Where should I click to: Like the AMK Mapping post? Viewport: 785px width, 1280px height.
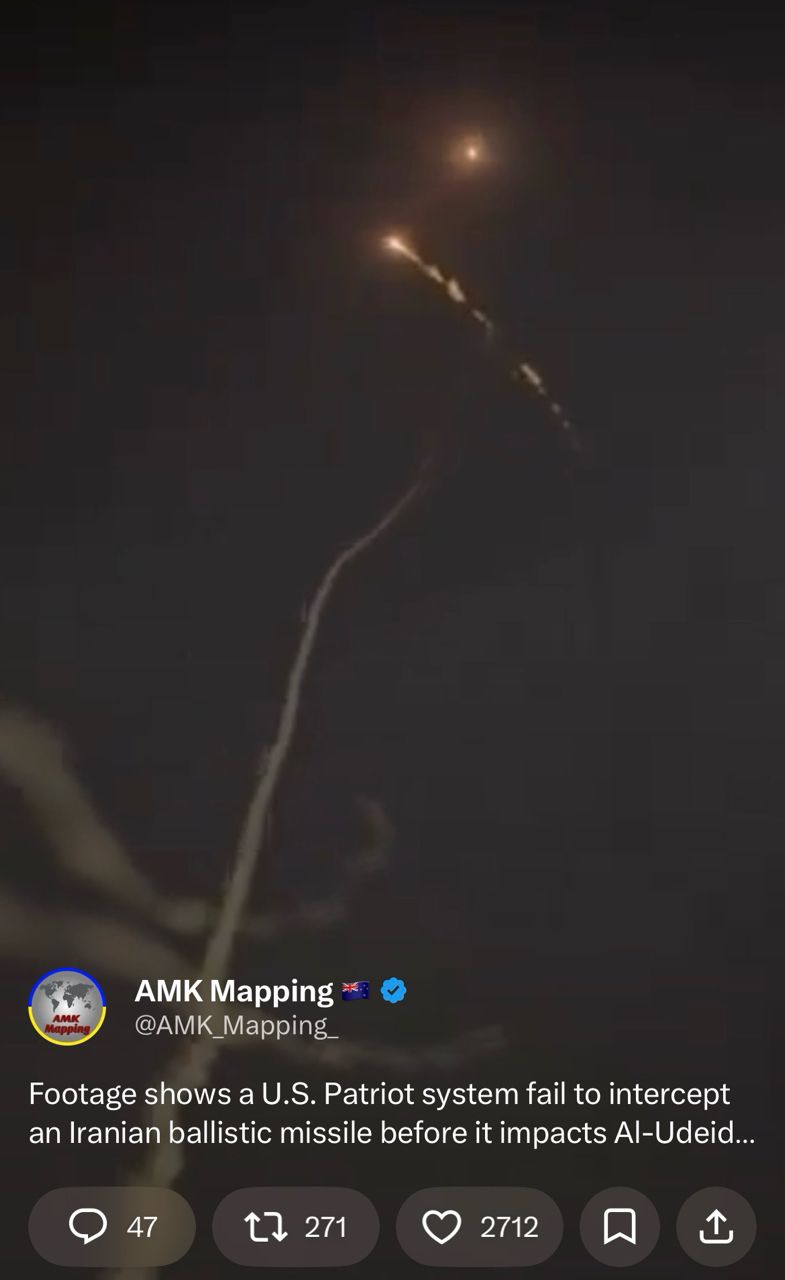[x=479, y=1226]
